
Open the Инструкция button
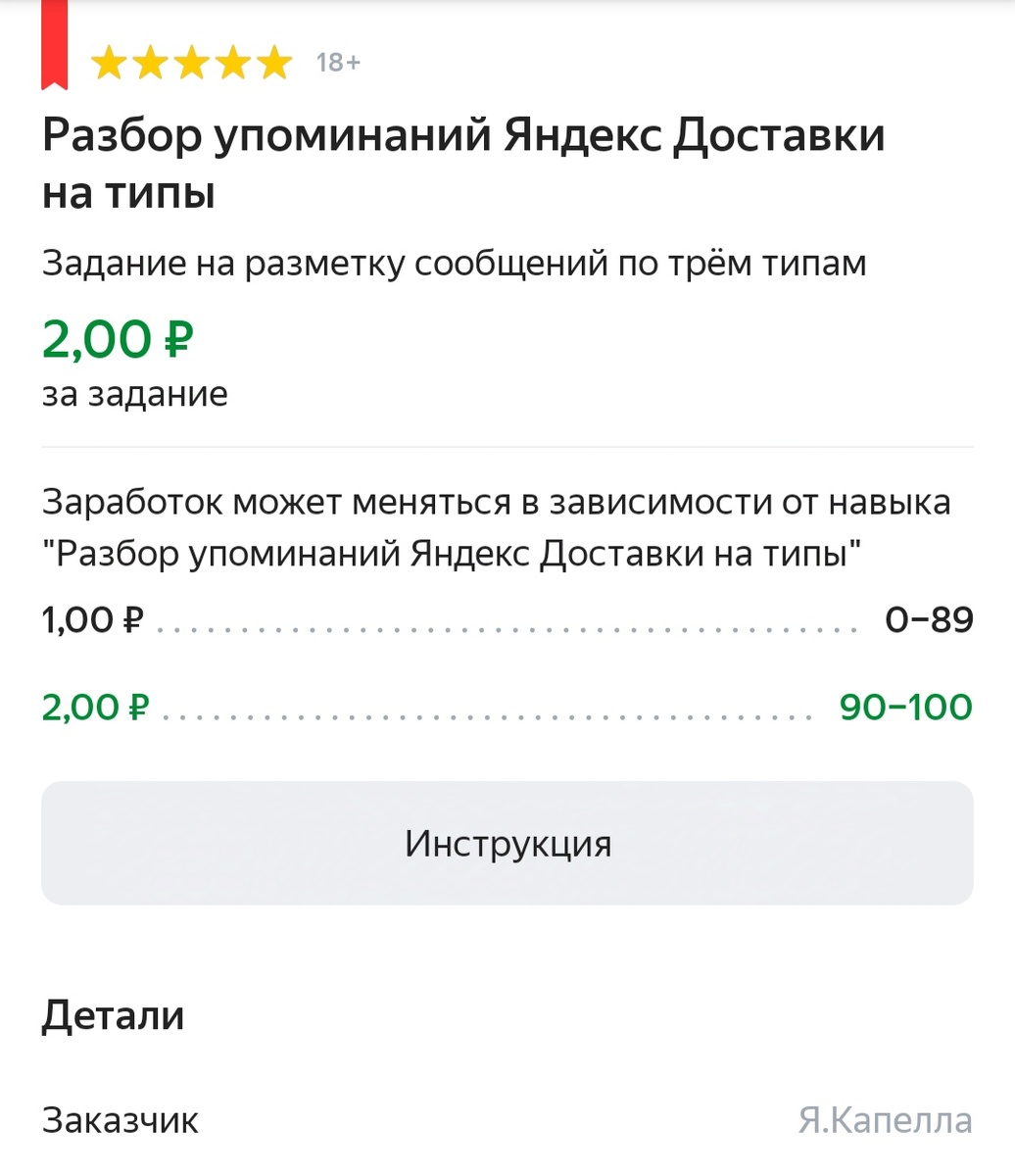507,843
